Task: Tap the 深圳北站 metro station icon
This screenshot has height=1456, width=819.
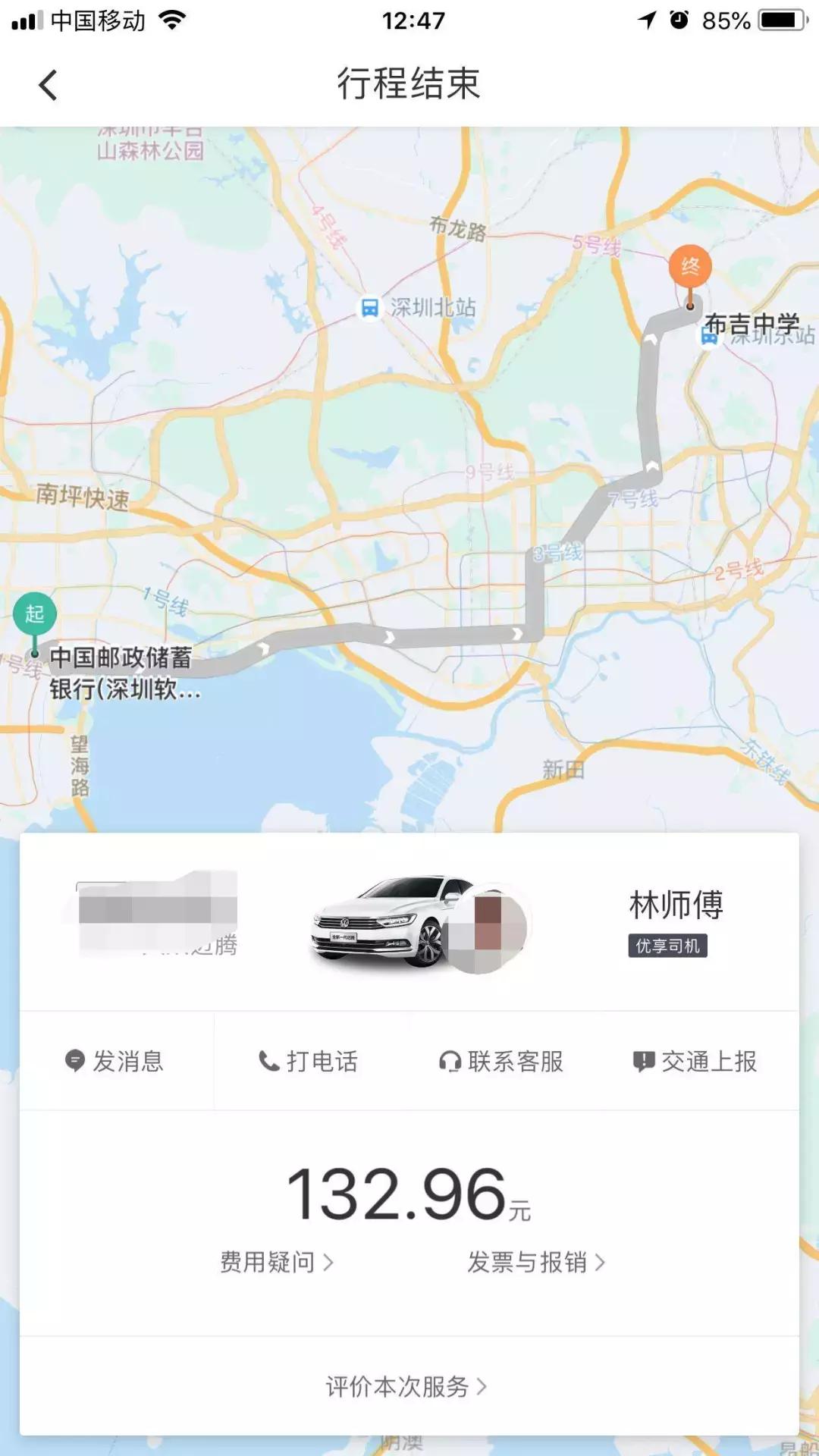Action: [369, 307]
